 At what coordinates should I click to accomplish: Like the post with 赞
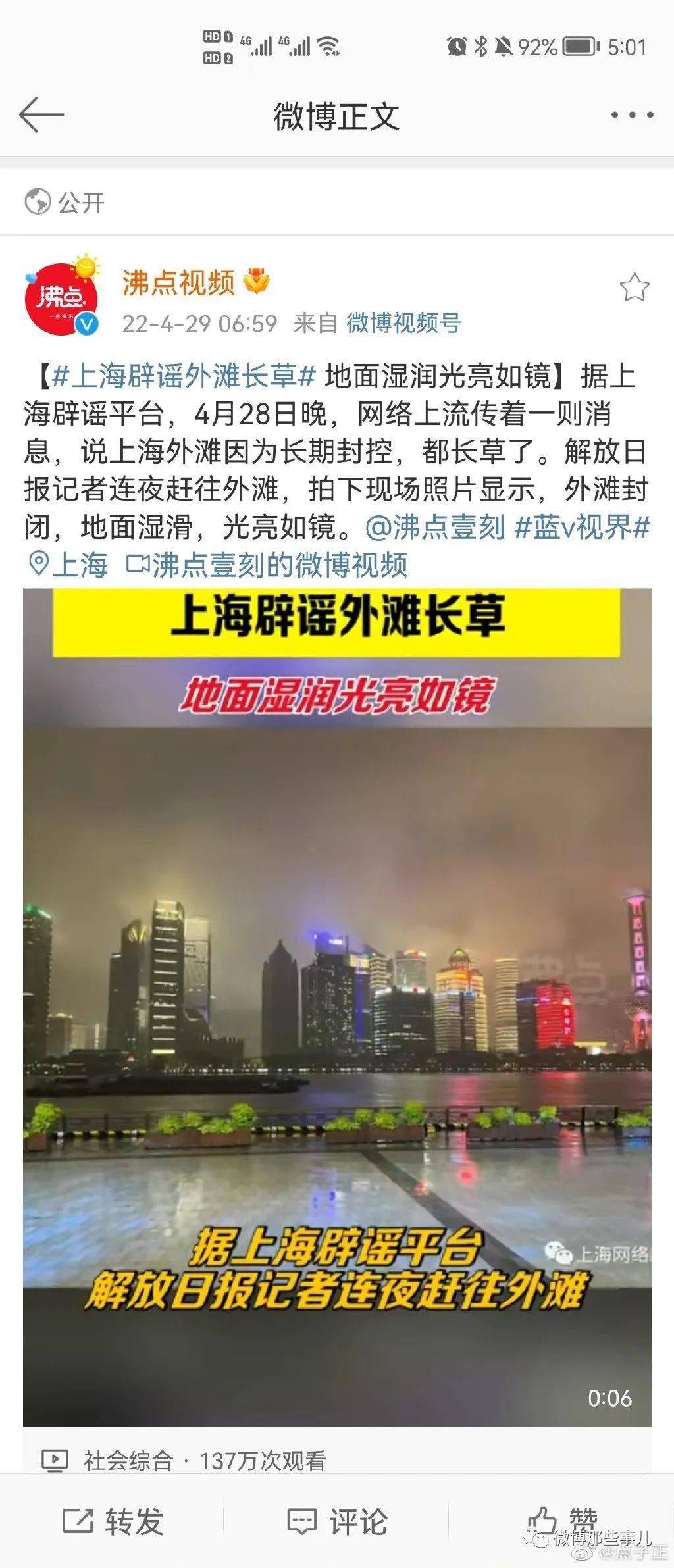click(561, 1521)
